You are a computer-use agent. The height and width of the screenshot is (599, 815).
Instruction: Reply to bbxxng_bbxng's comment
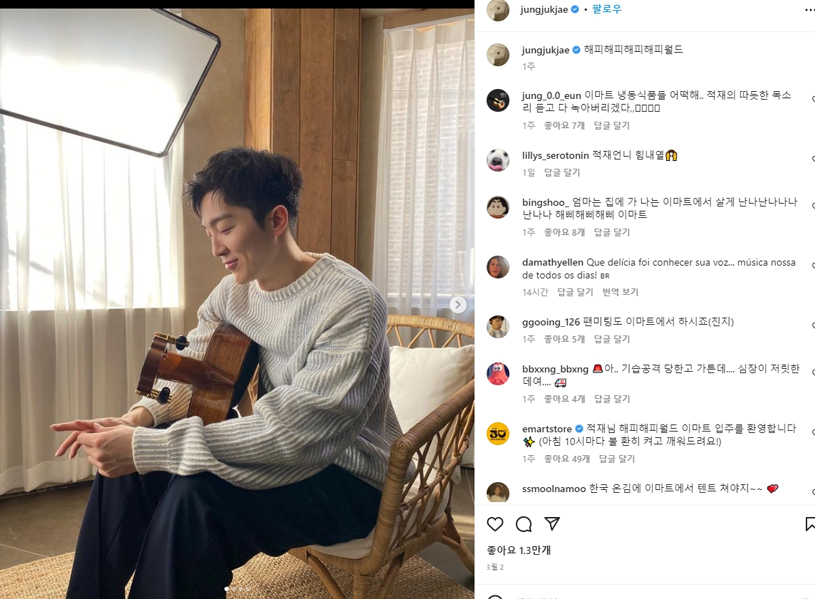[612, 399]
